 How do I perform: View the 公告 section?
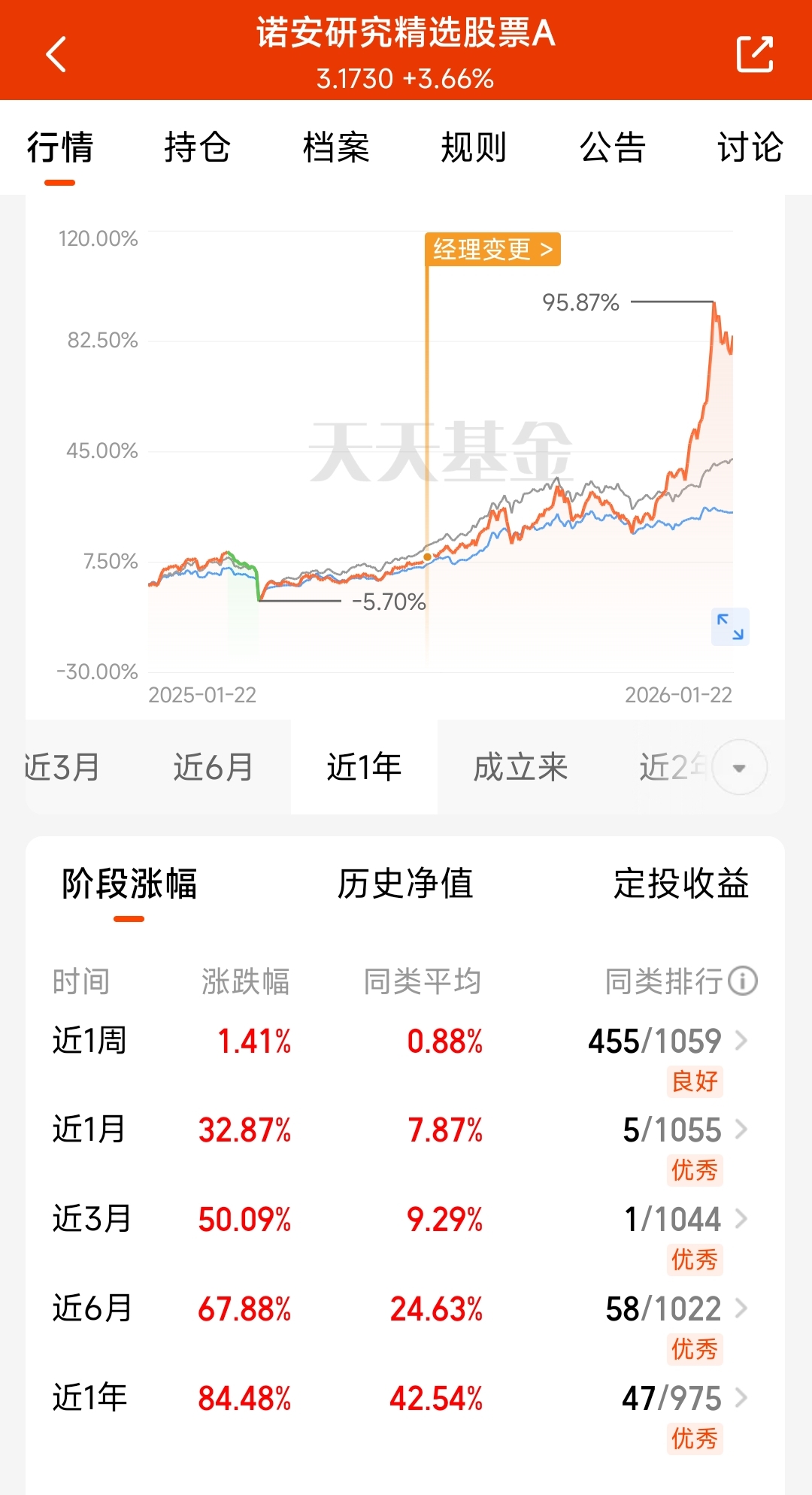[612, 148]
